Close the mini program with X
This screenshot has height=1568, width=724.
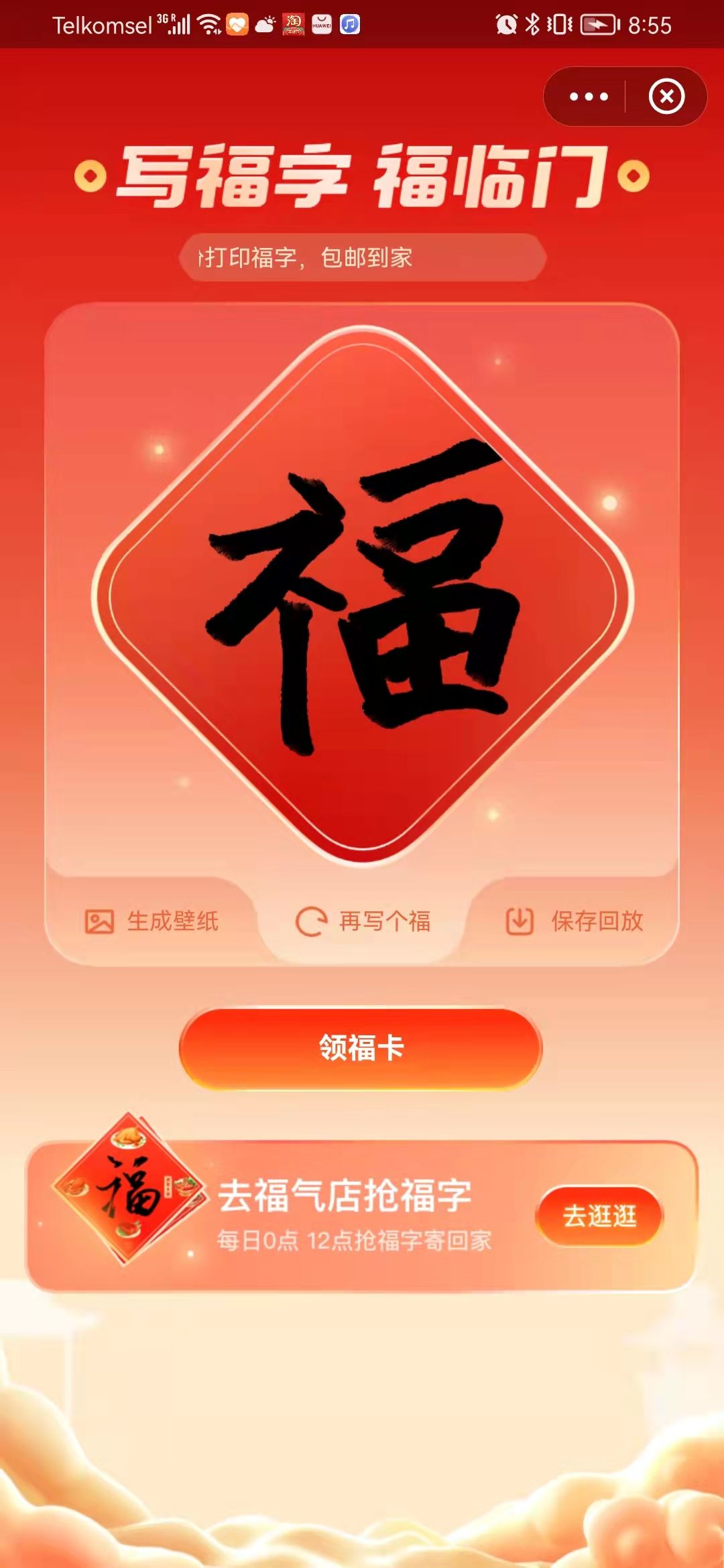[x=666, y=96]
